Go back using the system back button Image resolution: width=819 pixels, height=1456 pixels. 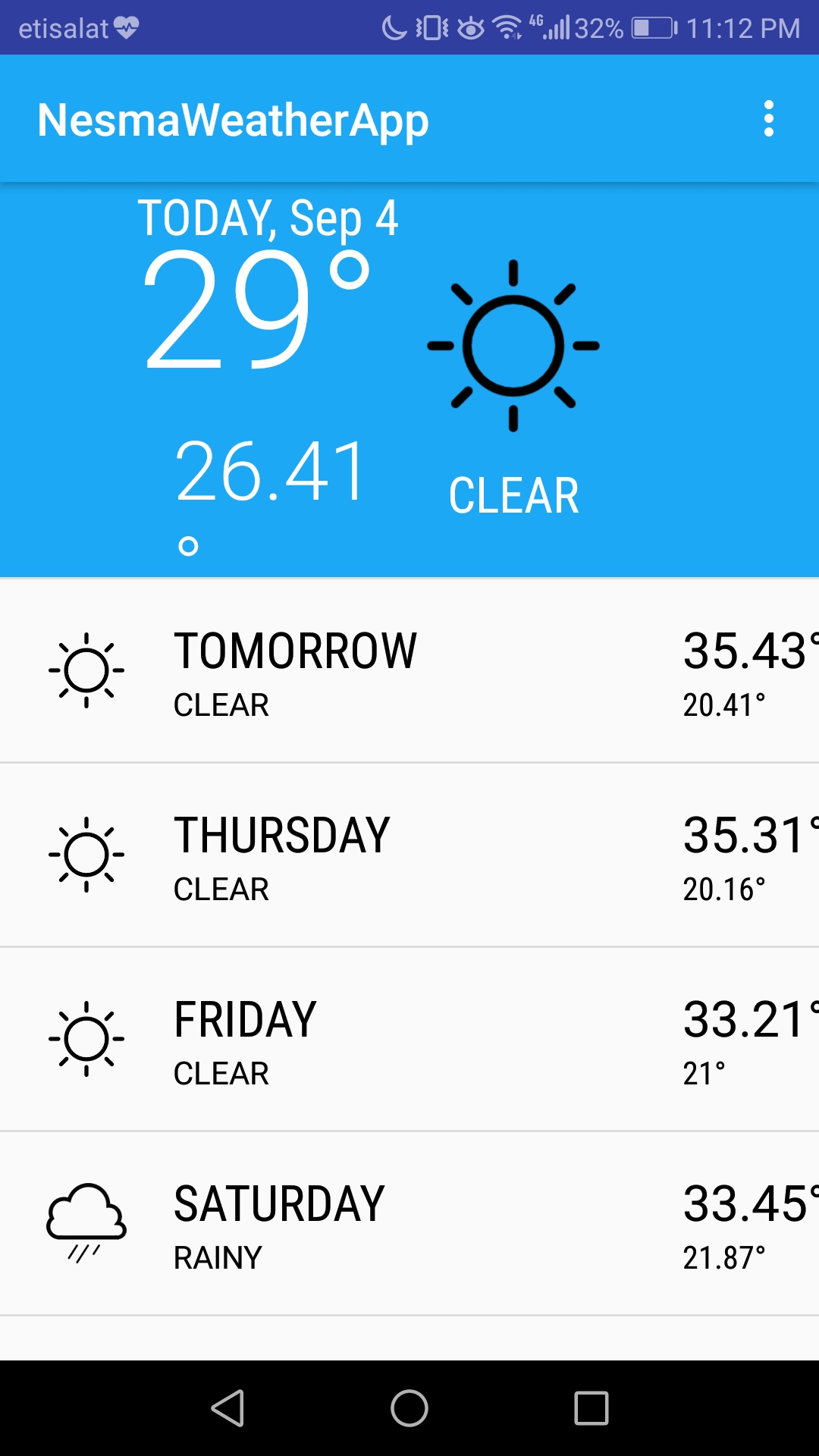point(227,1408)
